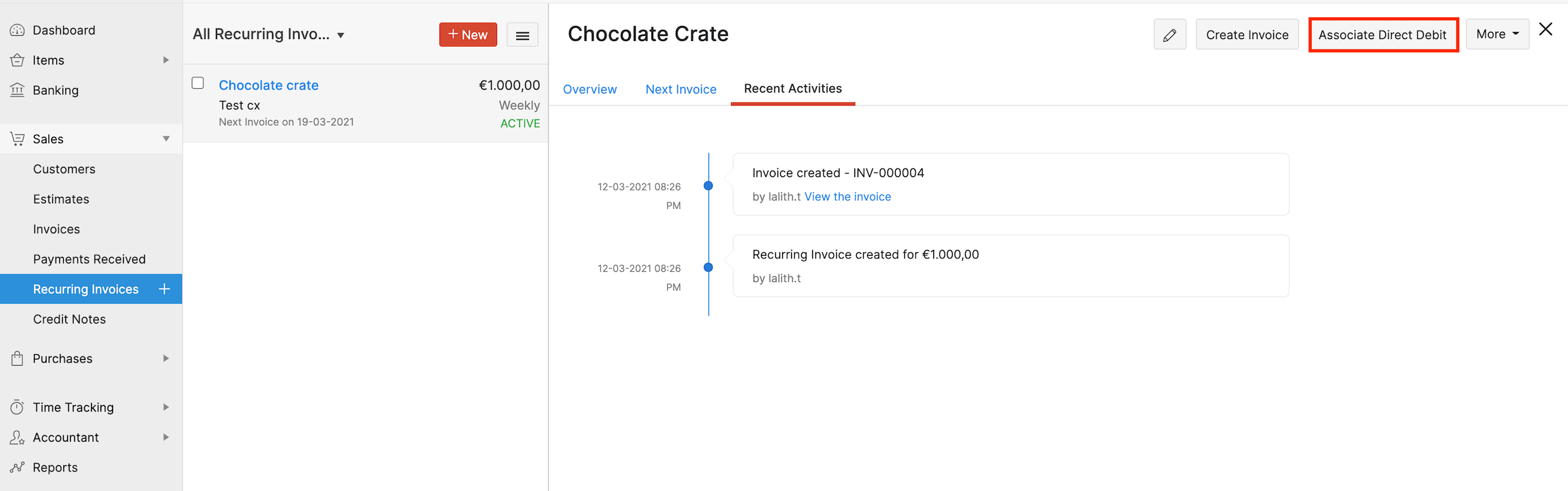1568x491 pixels.
Task: Switch to the Overview tab
Action: pos(590,89)
